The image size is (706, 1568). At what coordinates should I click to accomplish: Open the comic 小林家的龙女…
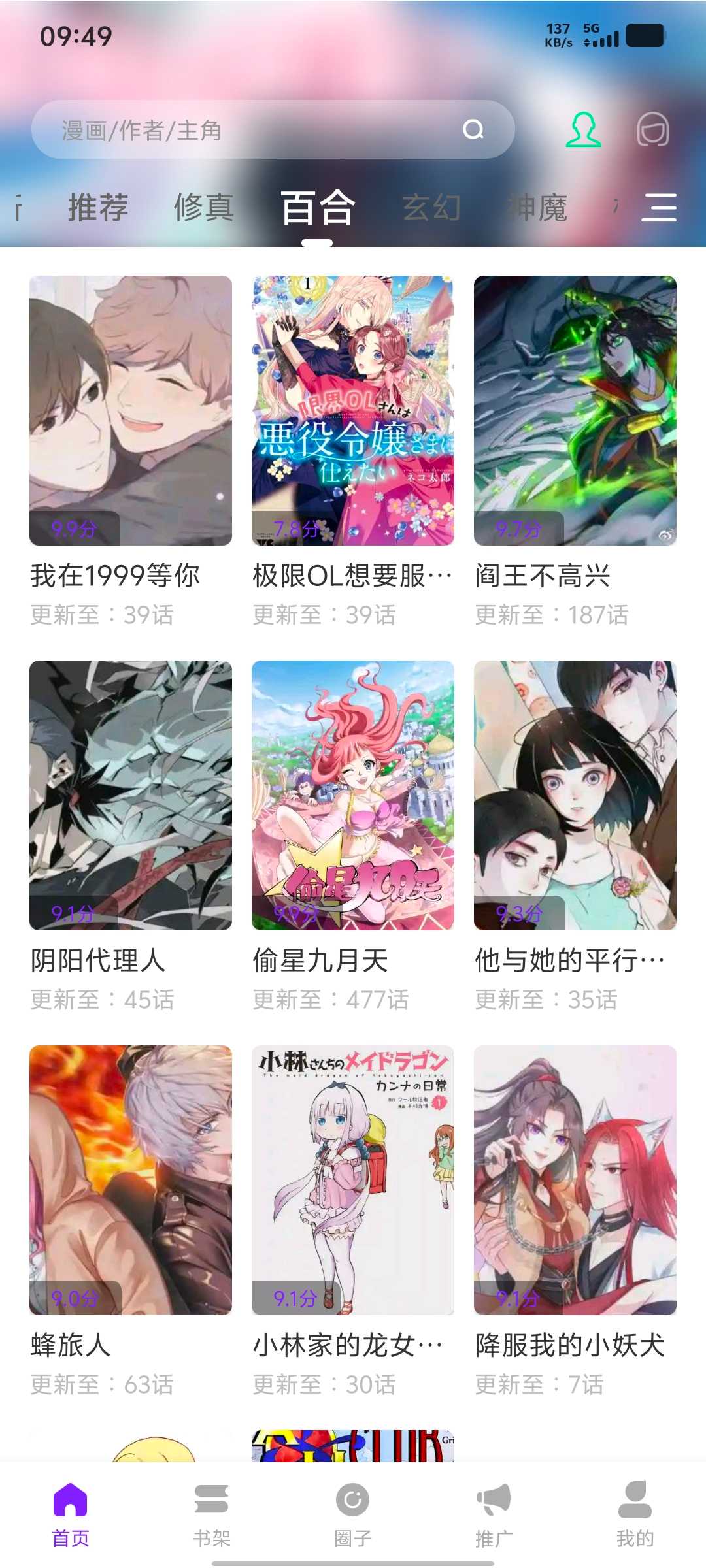click(x=353, y=1180)
